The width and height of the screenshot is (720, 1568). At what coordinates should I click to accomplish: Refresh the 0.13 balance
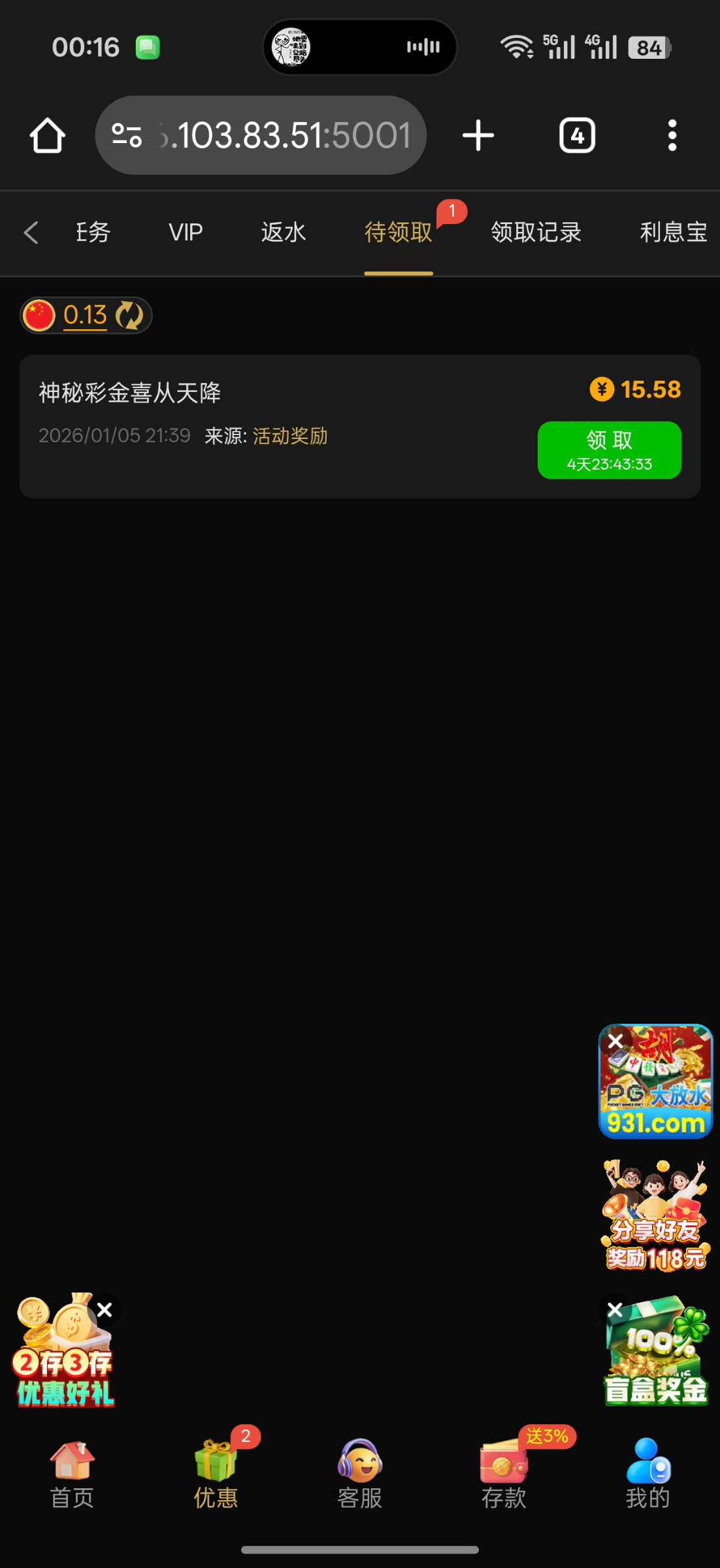[x=129, y=316]
